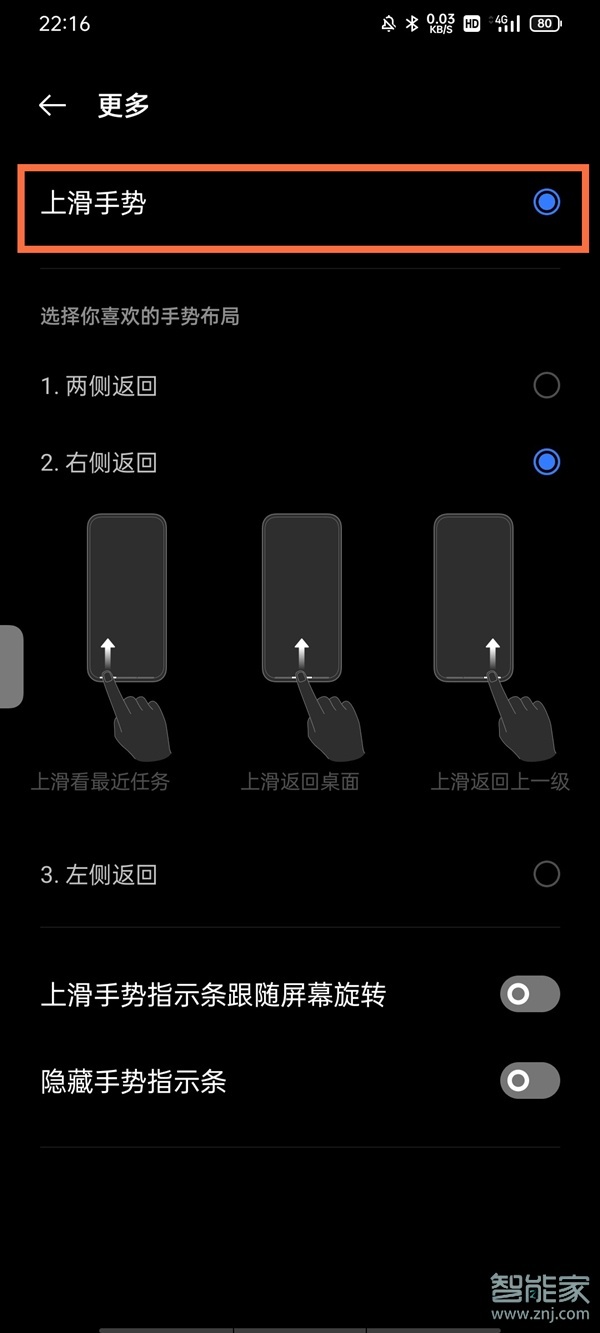This screenshot has height=1333, width=600.
Task: Select the 上滑手势 radio option
Action: (x=546, y=203)
